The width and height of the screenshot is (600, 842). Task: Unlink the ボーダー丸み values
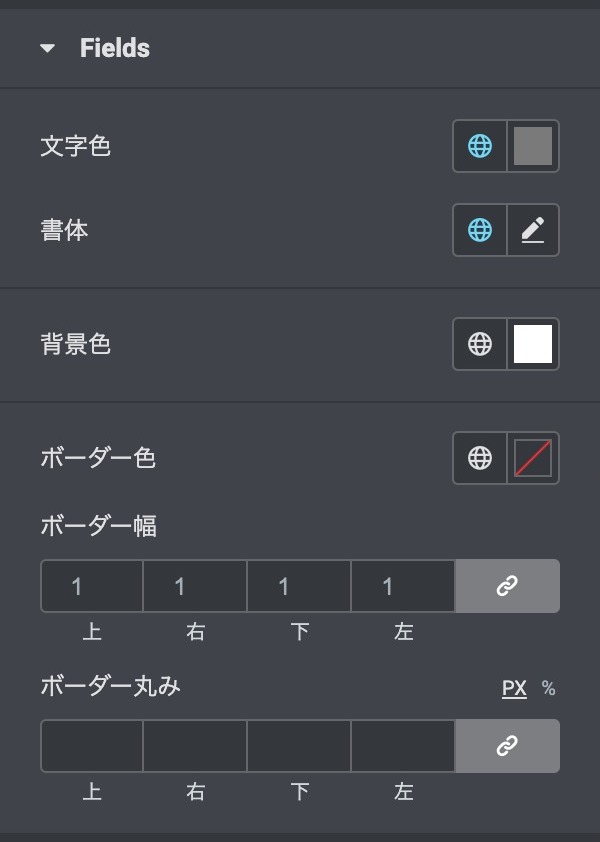pyautogui.click(x=507, y=746)
